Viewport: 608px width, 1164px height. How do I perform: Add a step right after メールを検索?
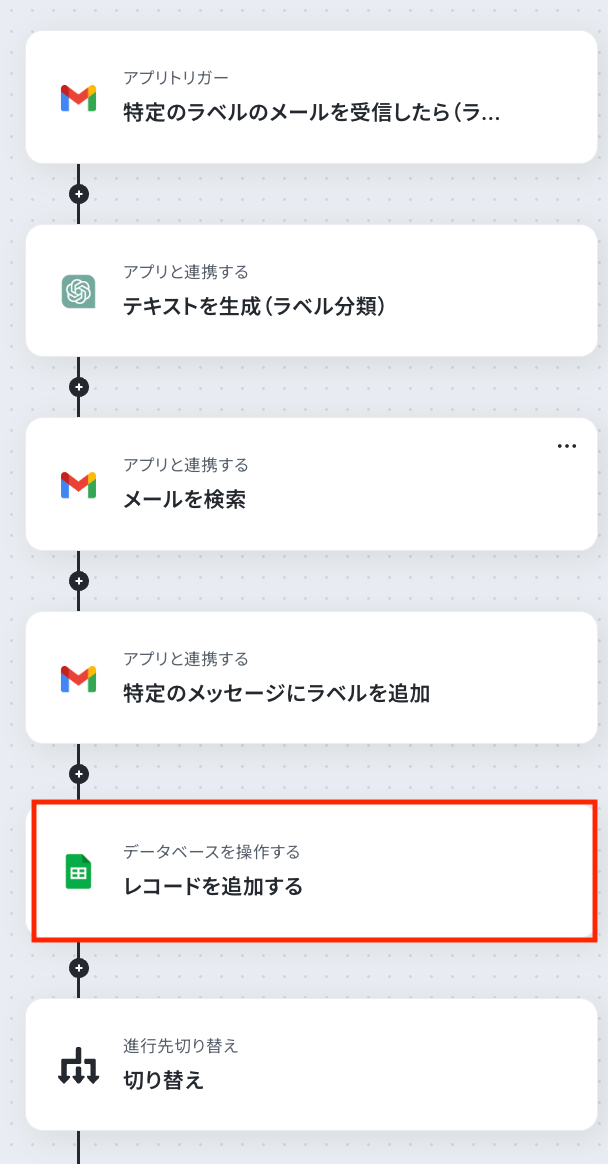tap(79, 581)
